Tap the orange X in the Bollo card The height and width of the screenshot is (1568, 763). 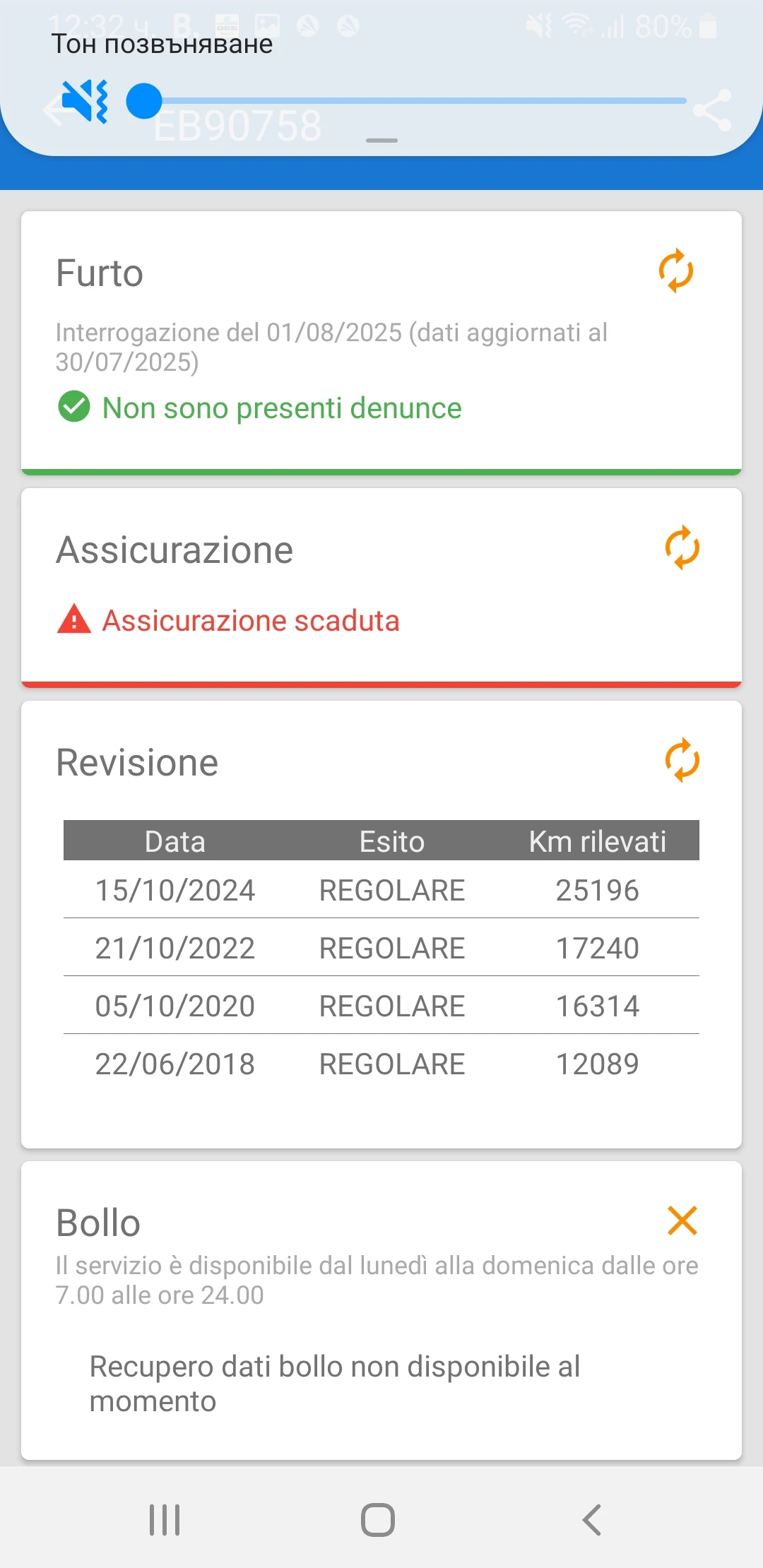click(x=682, y=1220)
